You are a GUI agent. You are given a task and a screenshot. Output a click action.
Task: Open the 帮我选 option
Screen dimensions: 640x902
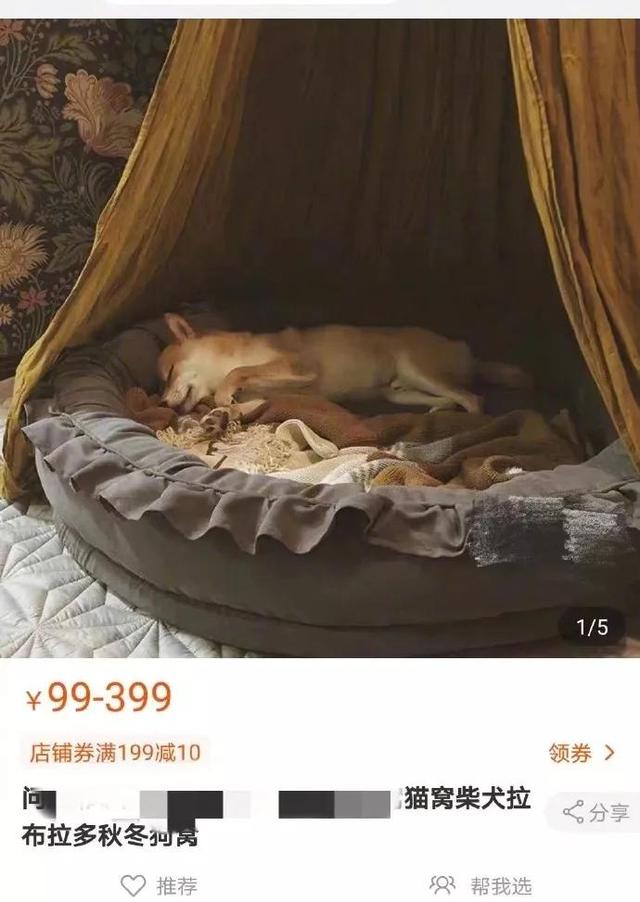click(481, 885)
